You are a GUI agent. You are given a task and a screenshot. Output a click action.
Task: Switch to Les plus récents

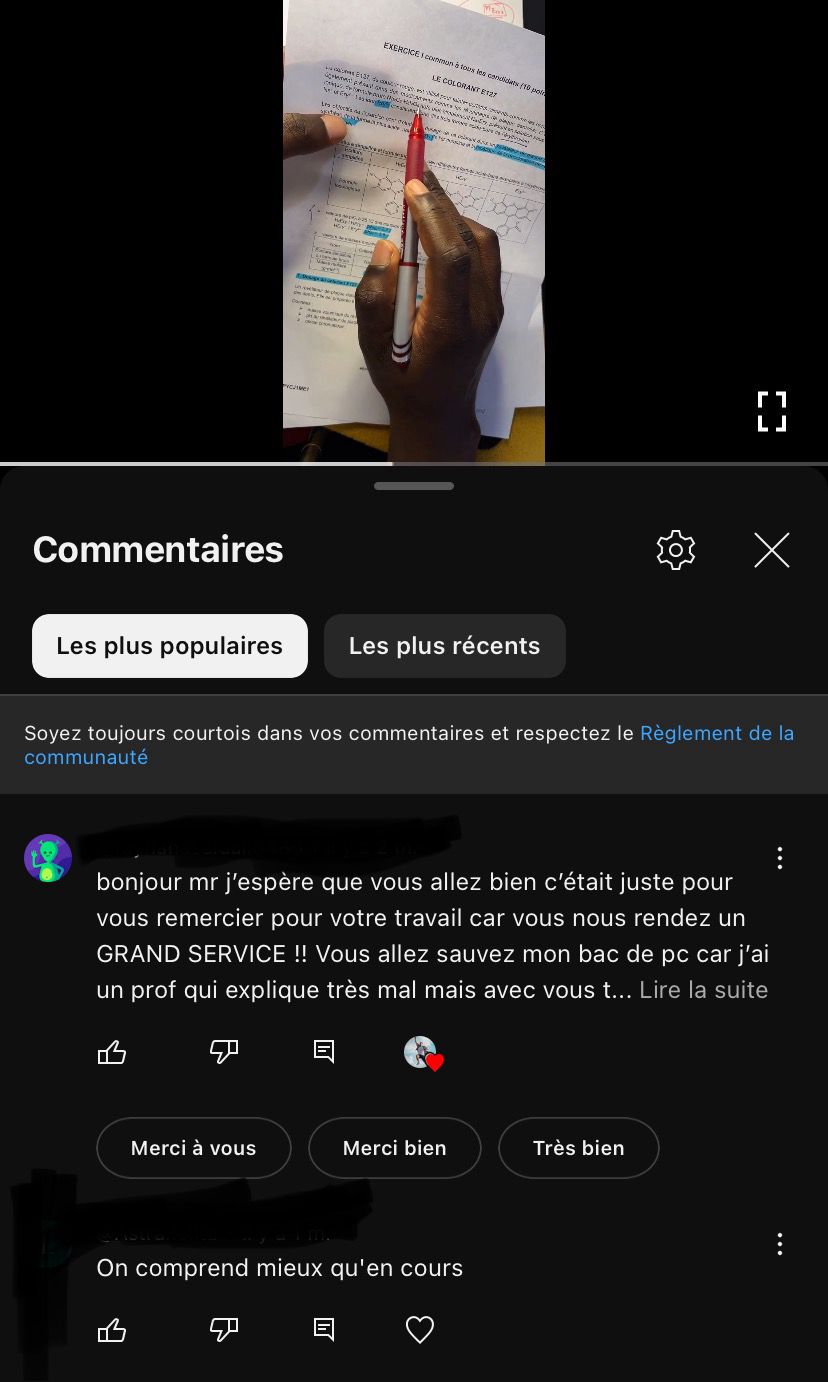(x=444, y=646)
